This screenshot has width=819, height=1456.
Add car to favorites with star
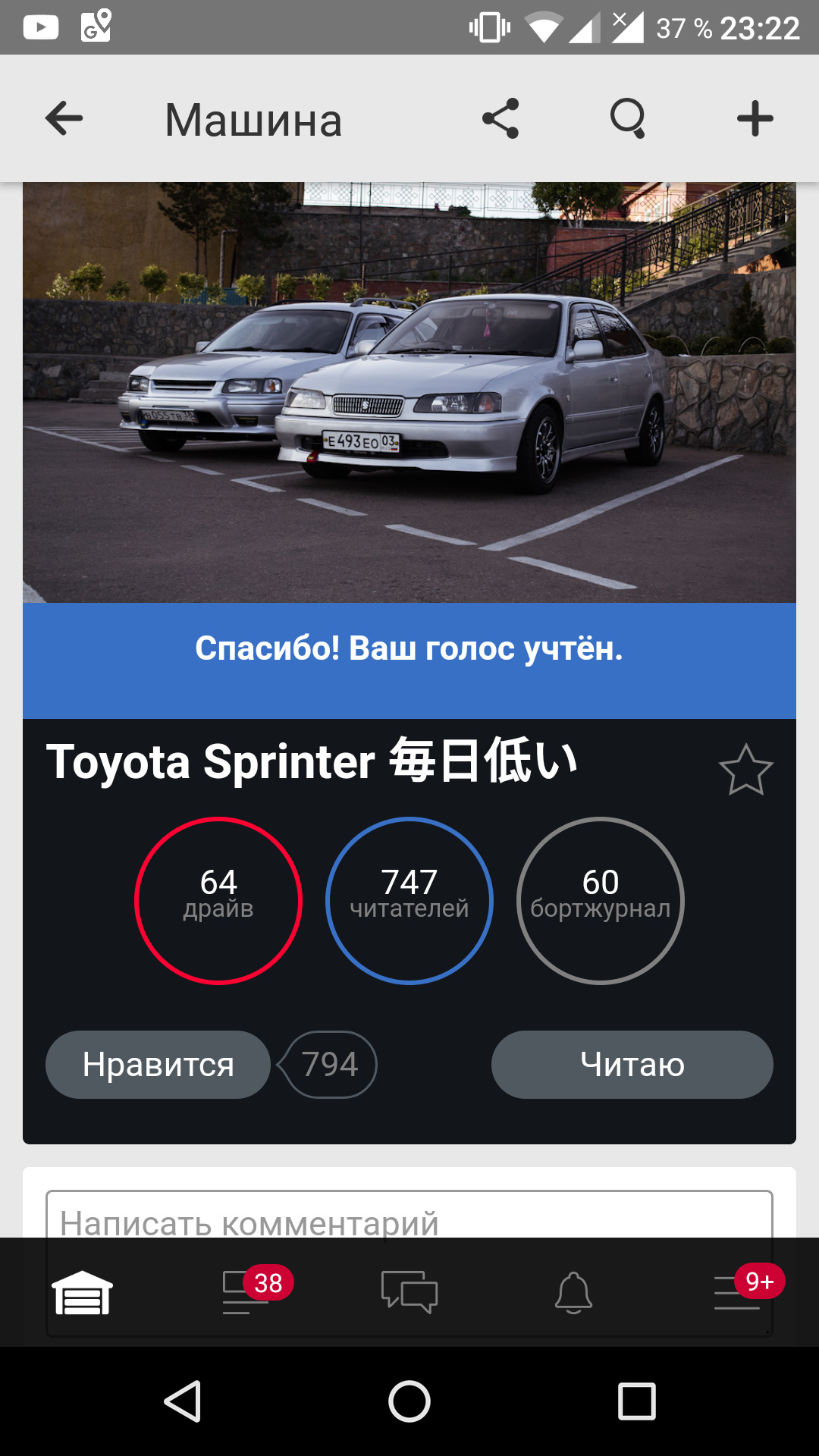[745, 770]
